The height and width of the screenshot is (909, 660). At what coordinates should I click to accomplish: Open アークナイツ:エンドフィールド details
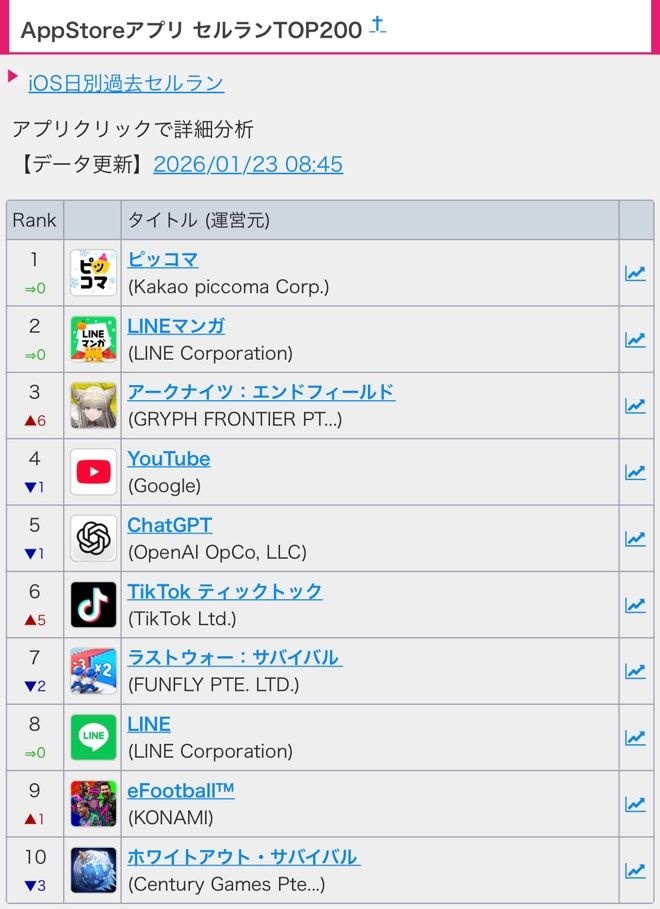coord(260,392)
